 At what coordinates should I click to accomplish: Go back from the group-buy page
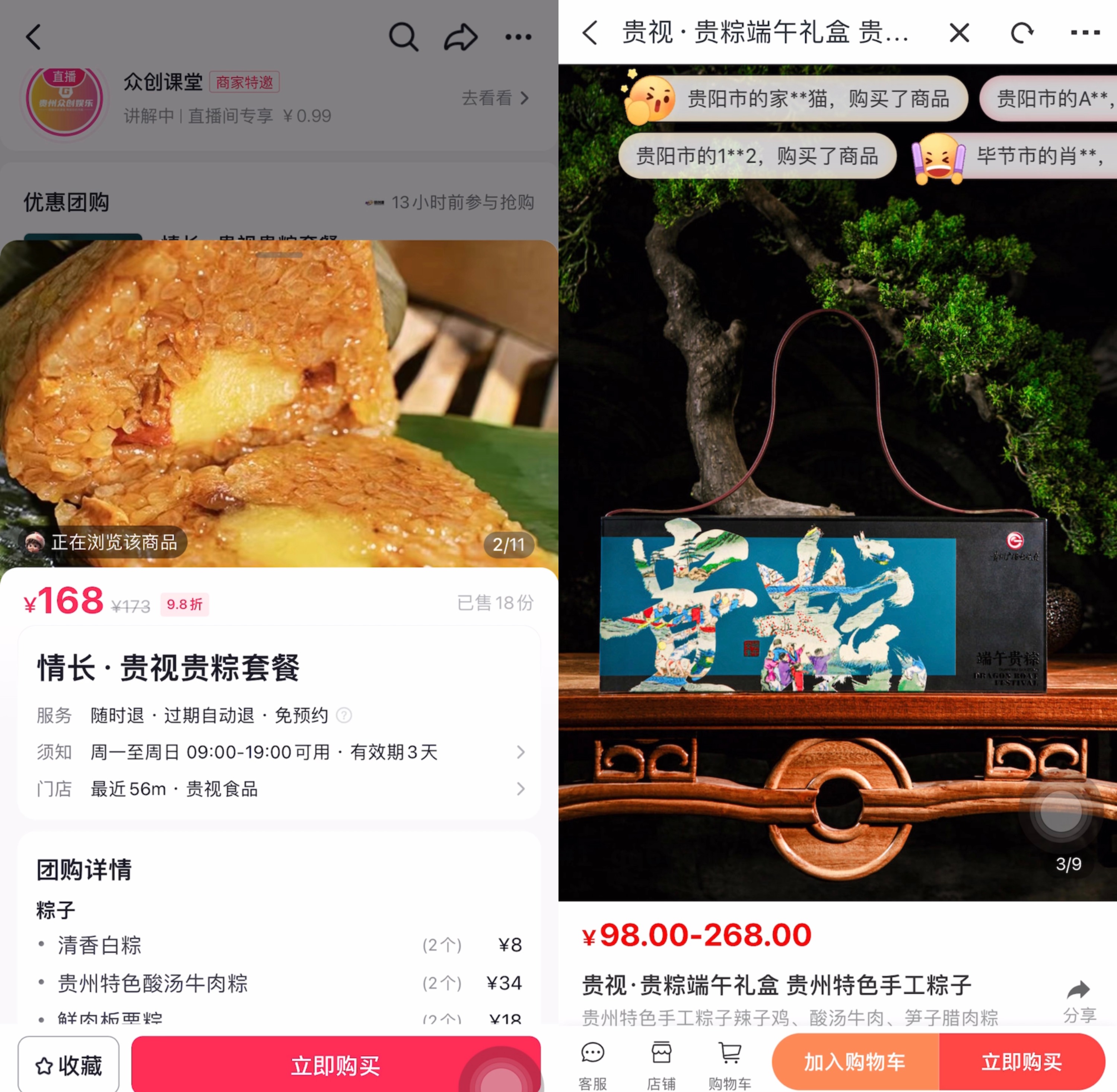tap(34, 37)
